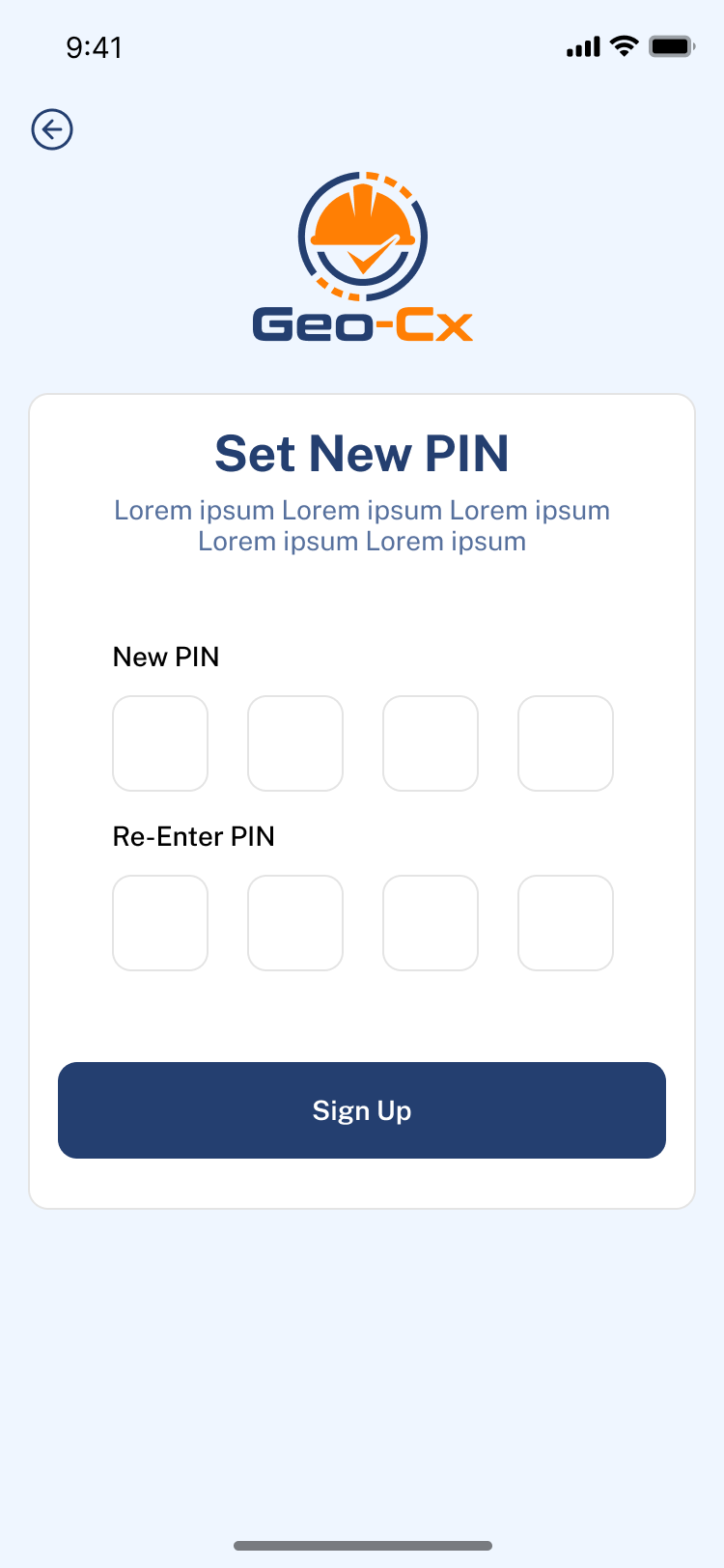Click the back arrow icon
724x1568 pixels.
point(51,129)
